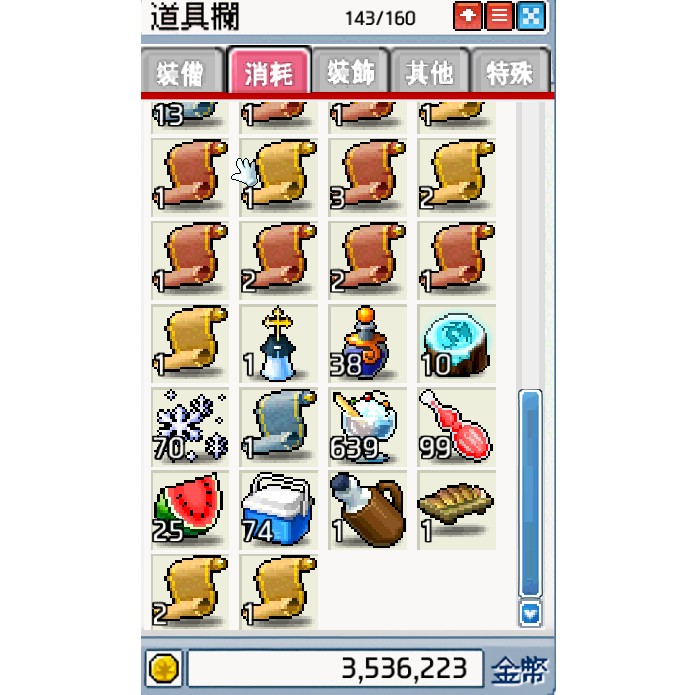Select the blue orange potion with 38

pos(365,343)
